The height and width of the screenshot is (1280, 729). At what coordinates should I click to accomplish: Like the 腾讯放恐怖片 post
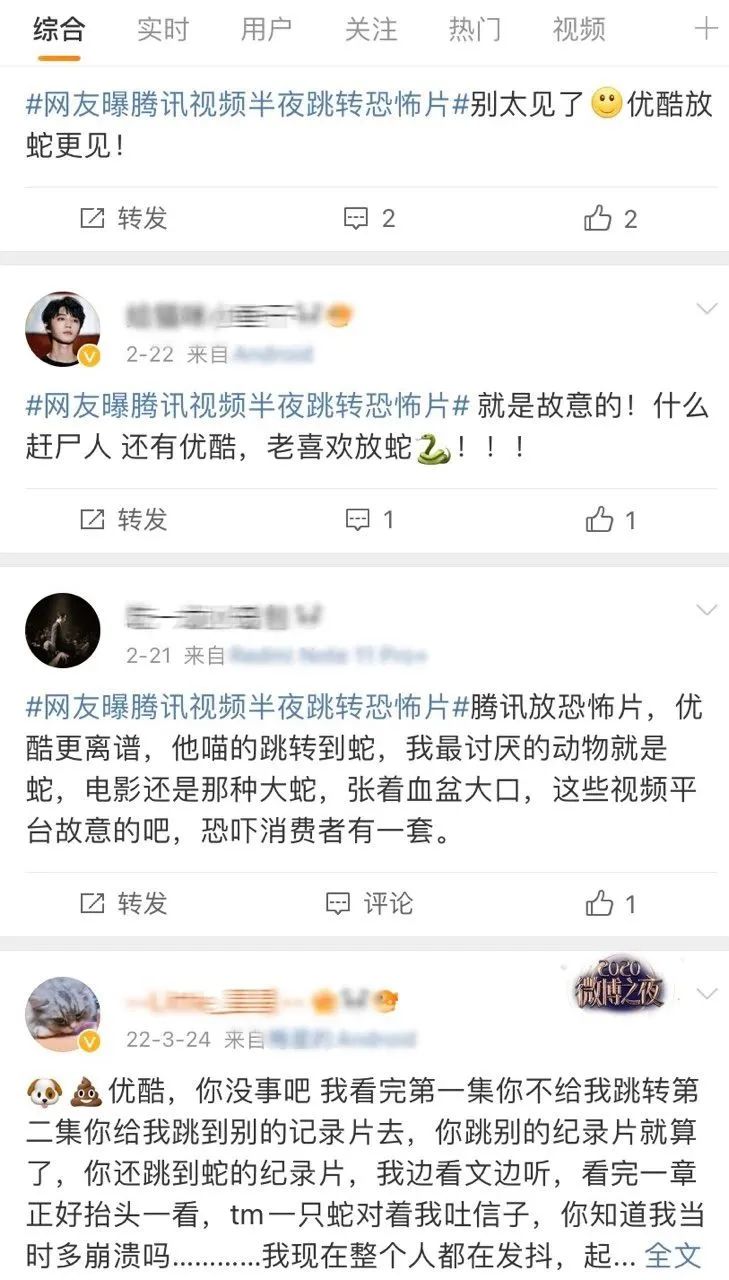(x=610, y=904)
